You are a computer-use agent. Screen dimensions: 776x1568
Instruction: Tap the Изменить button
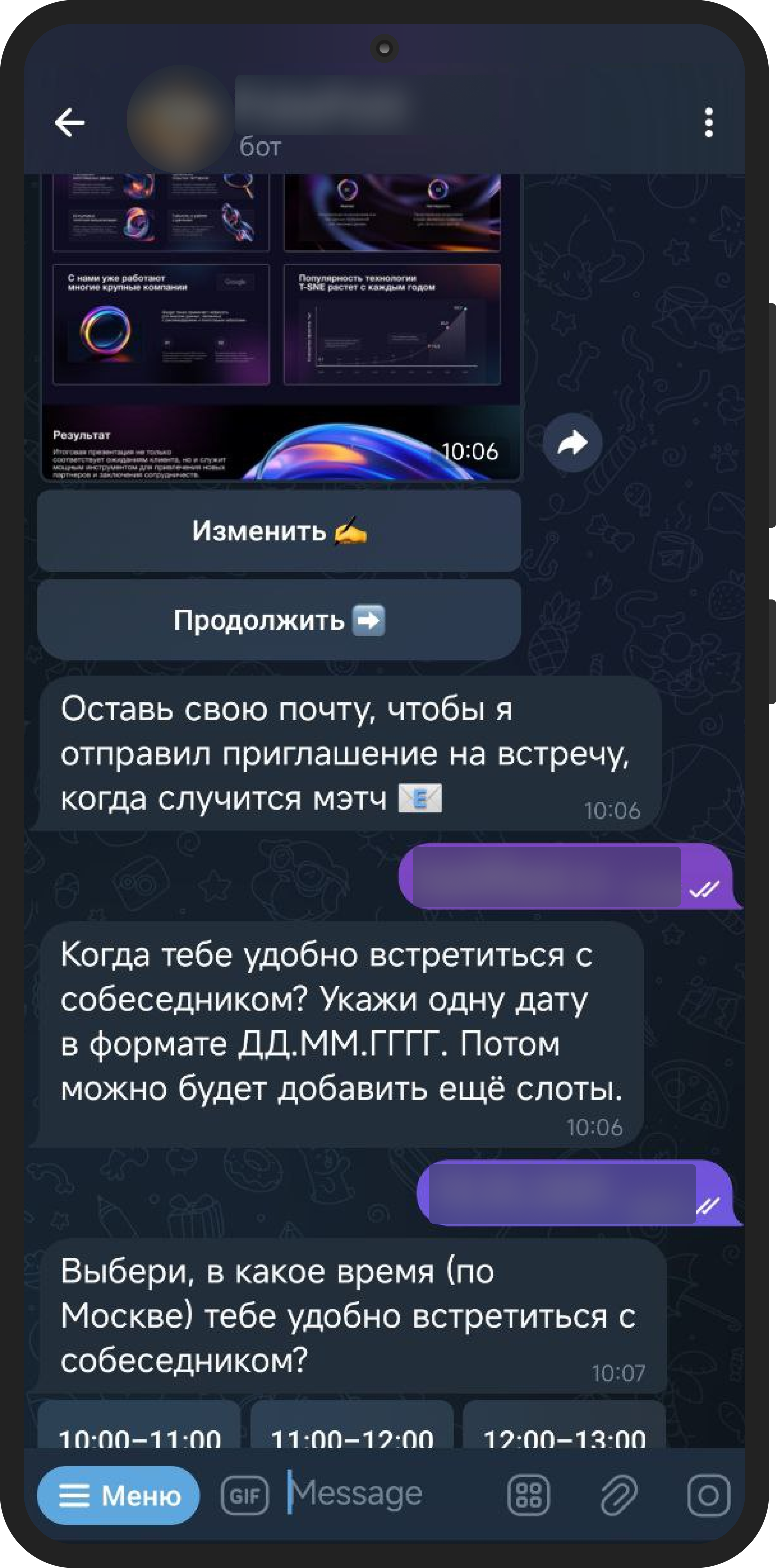point(279,531)
